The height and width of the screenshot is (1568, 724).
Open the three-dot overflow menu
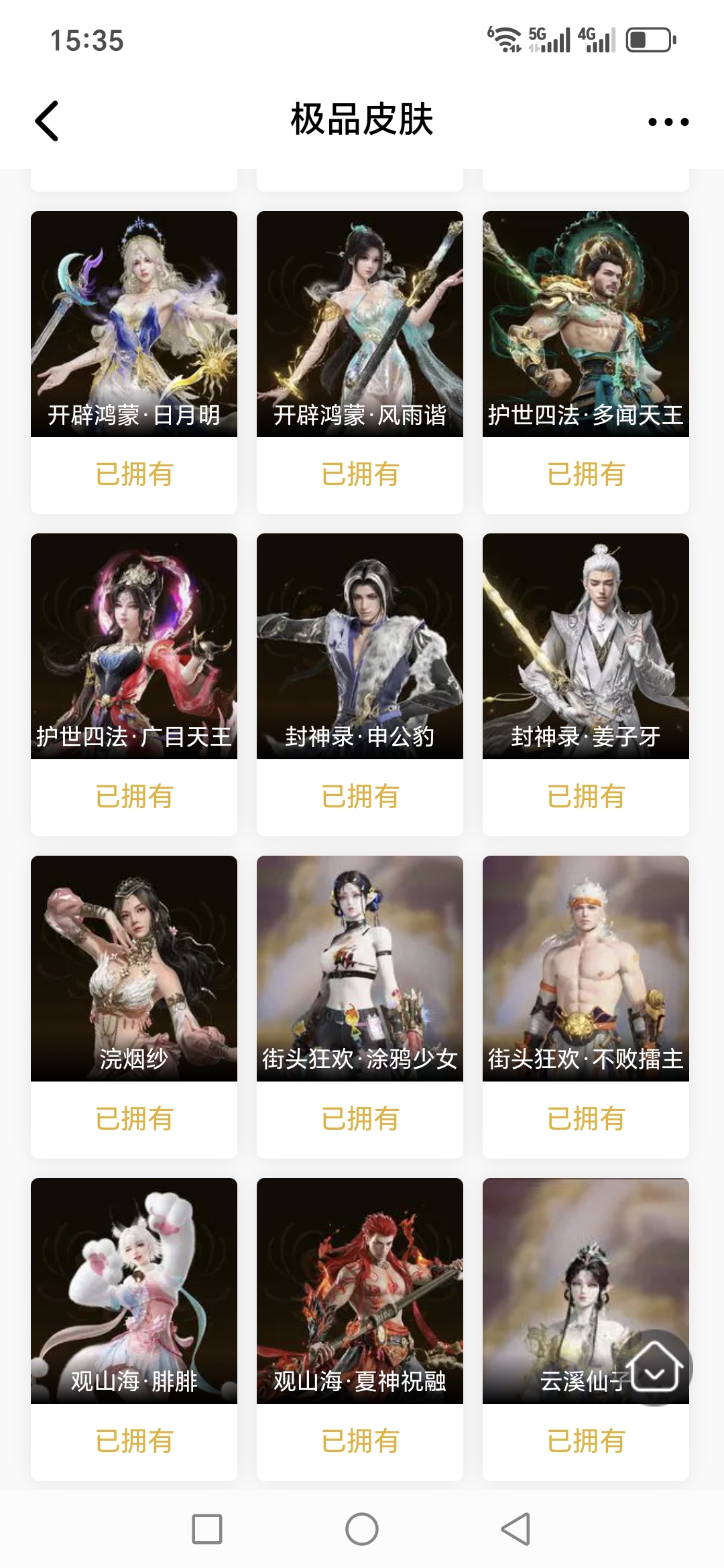tap(668, 122)
